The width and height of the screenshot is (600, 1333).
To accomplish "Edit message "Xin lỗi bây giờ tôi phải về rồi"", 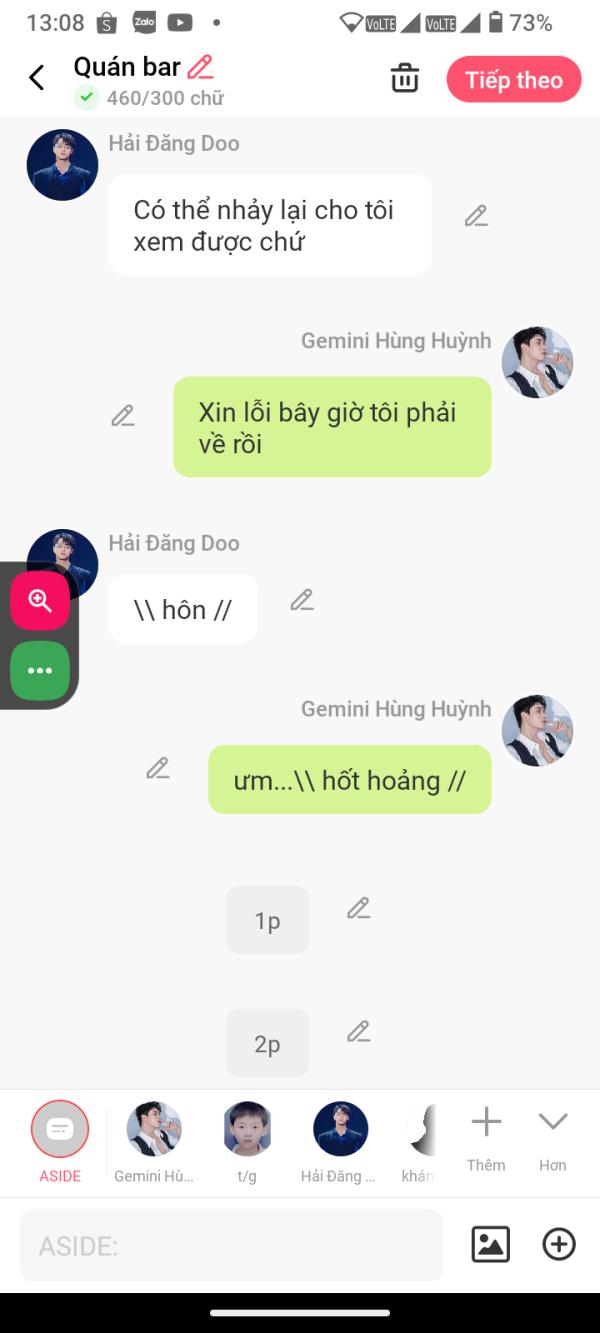I will click(123, 416).
